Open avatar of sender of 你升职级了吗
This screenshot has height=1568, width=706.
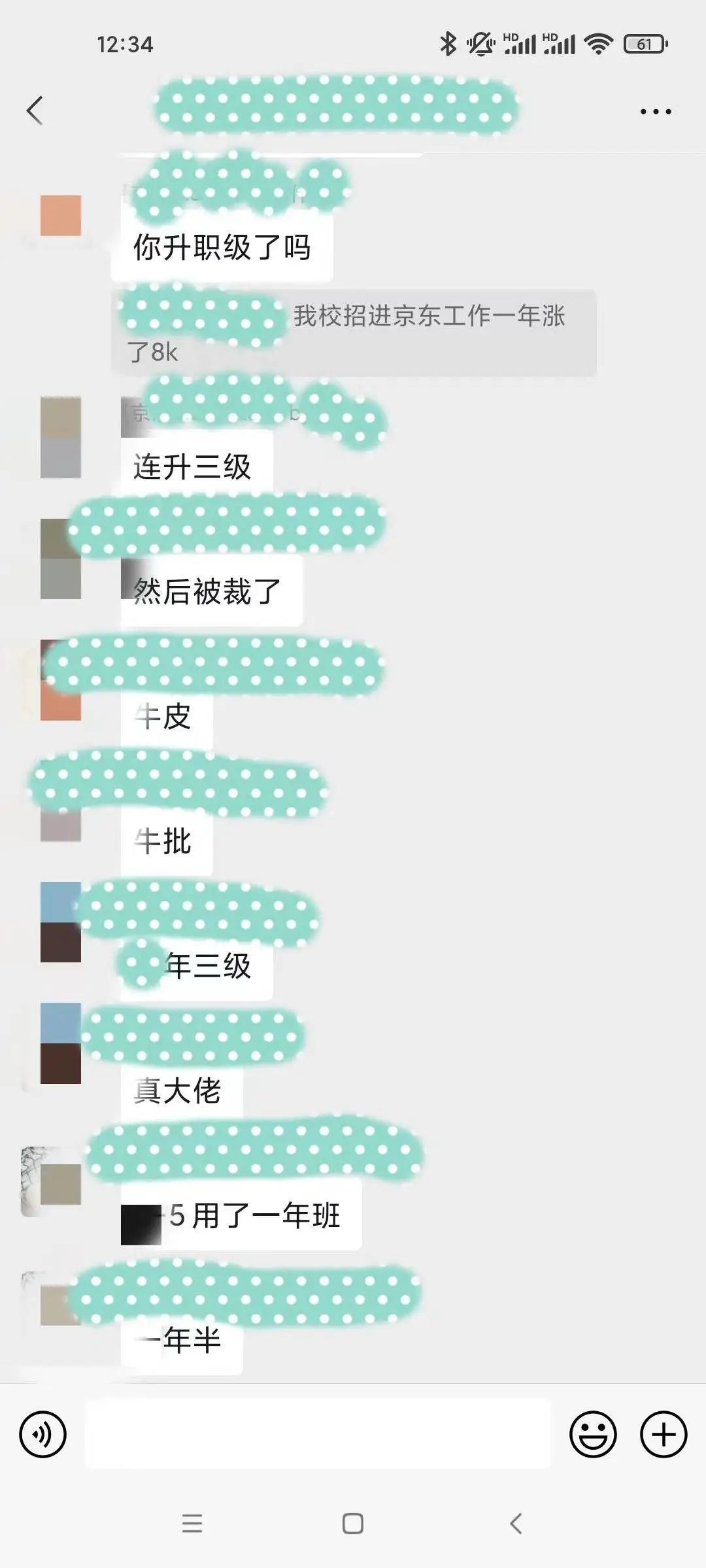click(x=61, y=216)
